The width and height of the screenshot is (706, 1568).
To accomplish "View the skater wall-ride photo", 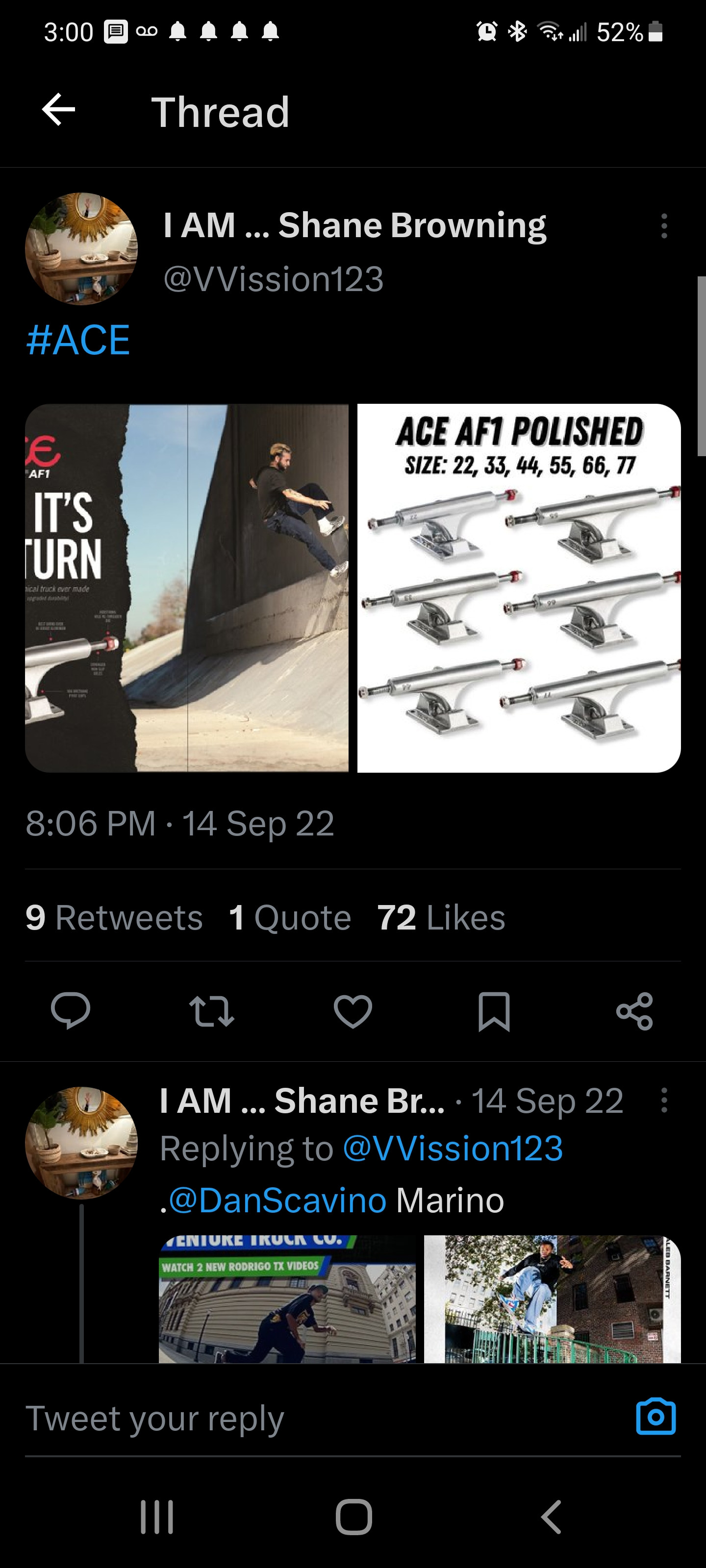I will [186, 588].
